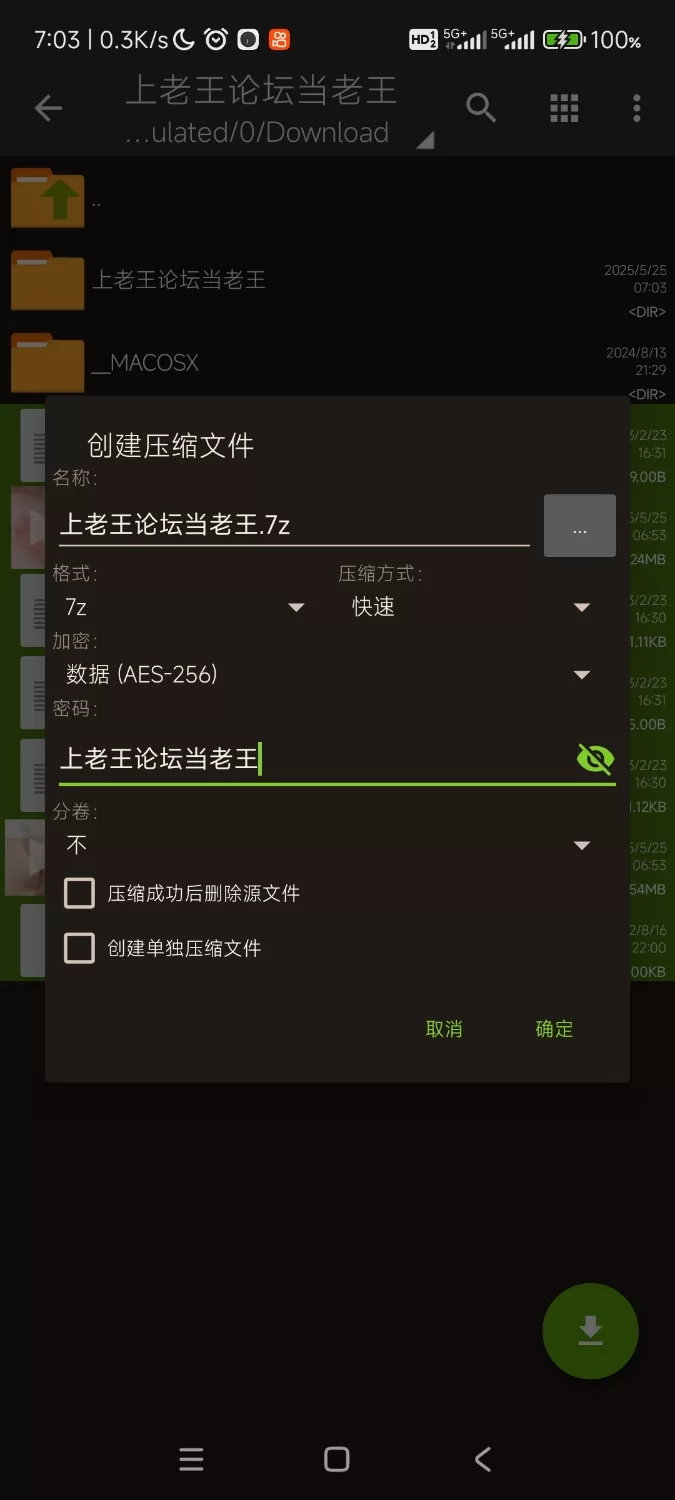
Task: Open the browse destination '...' button
Action: click(x=579, y=526)
